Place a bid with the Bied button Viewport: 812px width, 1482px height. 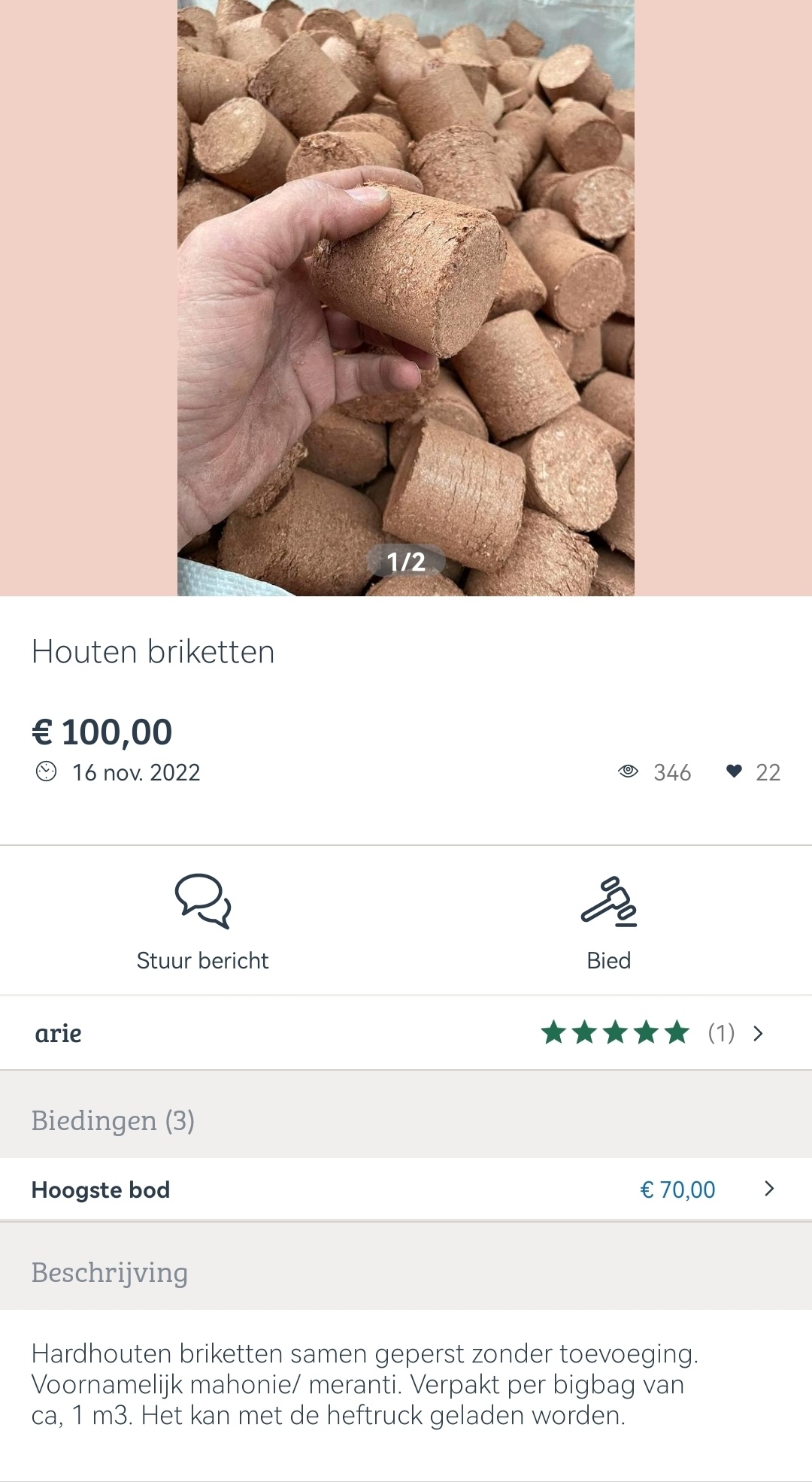(x=609, y=920)
